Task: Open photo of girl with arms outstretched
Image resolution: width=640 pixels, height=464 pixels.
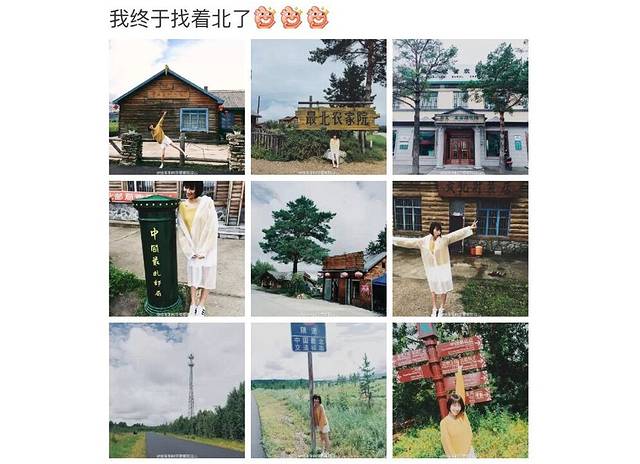Action: point(460,248)
